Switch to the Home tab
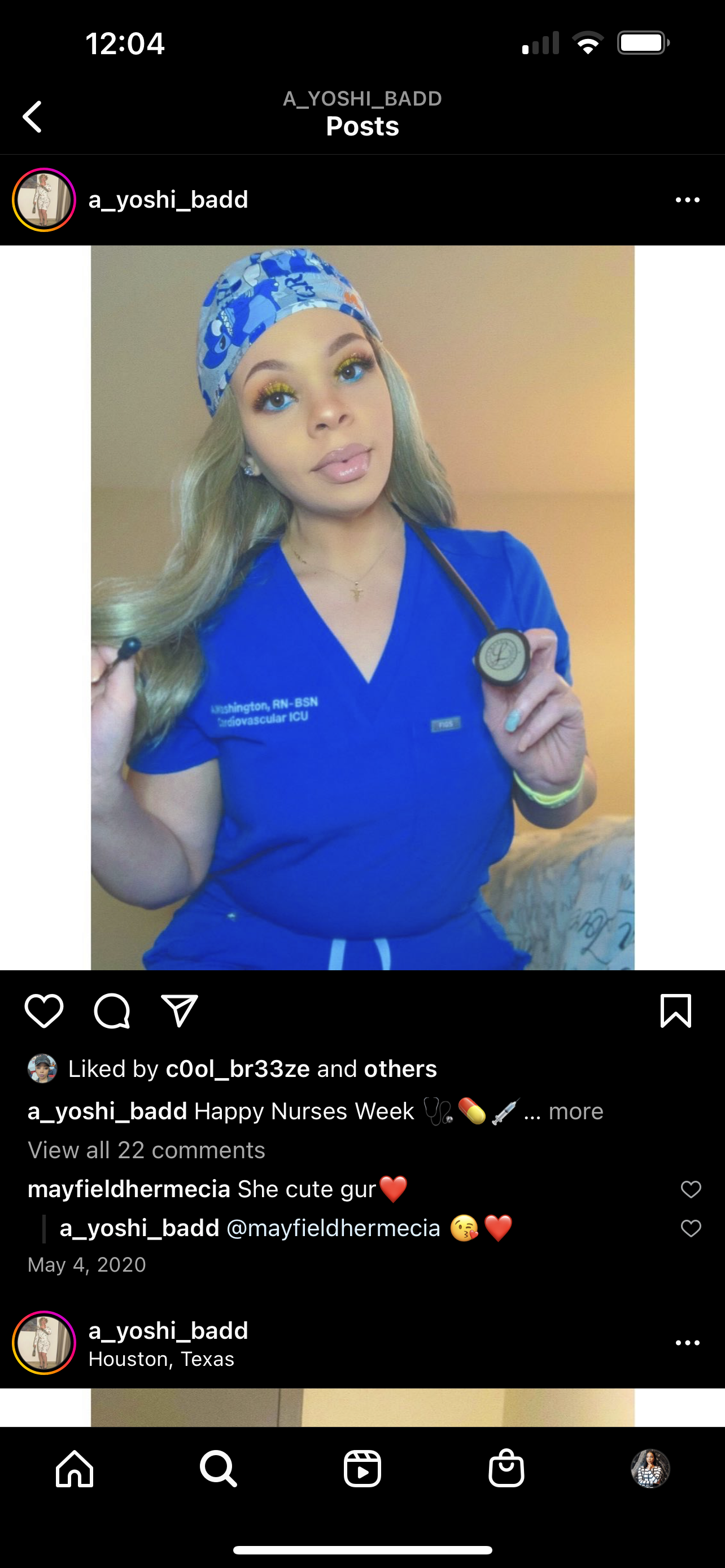 click(x=75, y=1469)
